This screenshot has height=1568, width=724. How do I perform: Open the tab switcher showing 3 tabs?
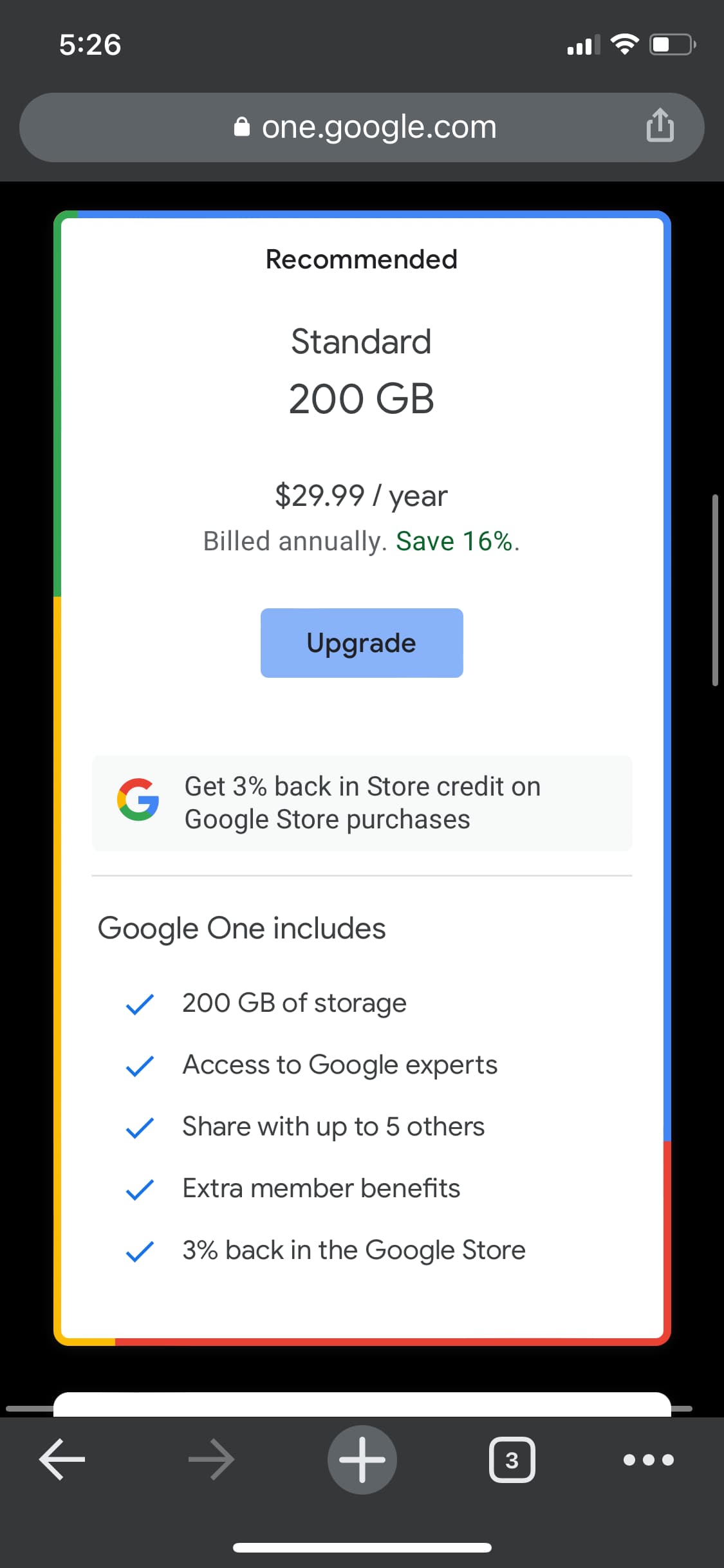pos(512,1459)
